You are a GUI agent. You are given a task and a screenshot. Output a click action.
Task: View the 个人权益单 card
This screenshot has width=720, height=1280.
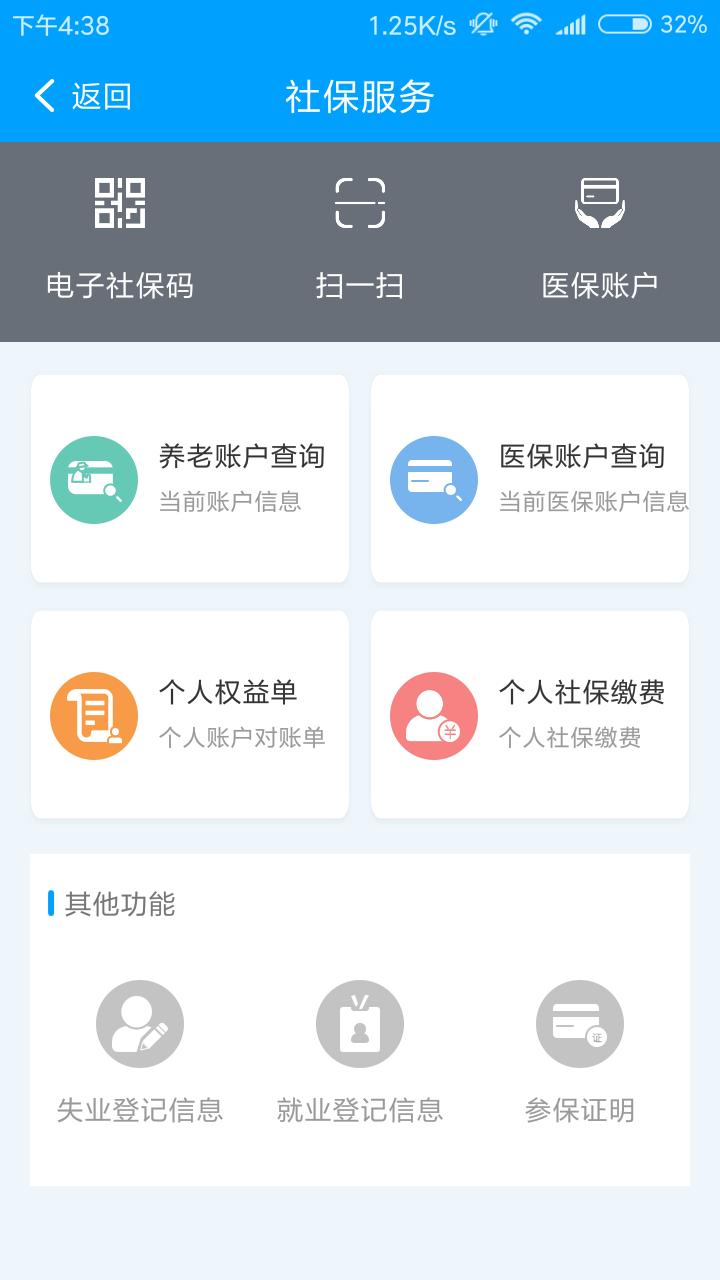click(x=190, y=715)
